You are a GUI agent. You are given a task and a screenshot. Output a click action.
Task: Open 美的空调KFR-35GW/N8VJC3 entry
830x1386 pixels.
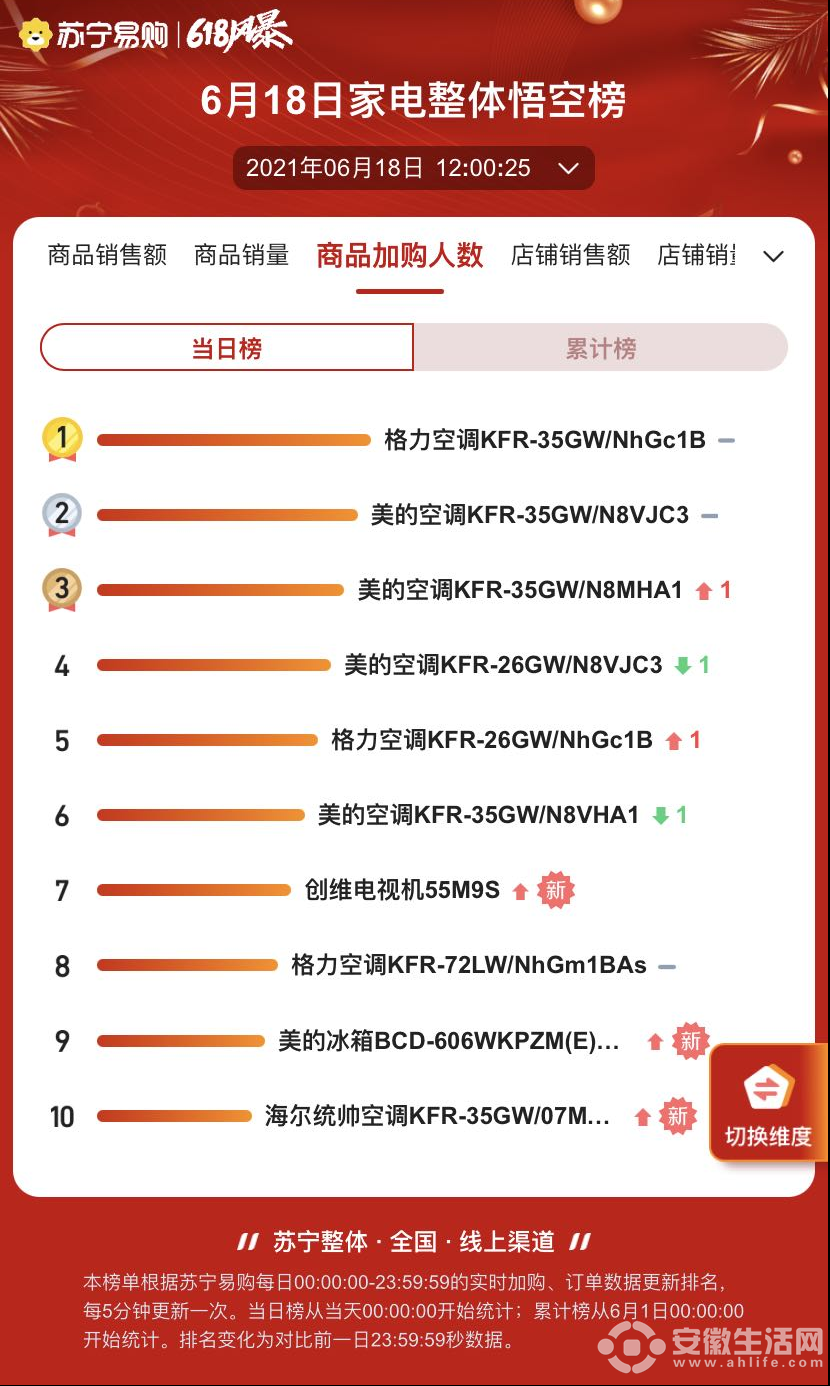[x=530, y=516]
